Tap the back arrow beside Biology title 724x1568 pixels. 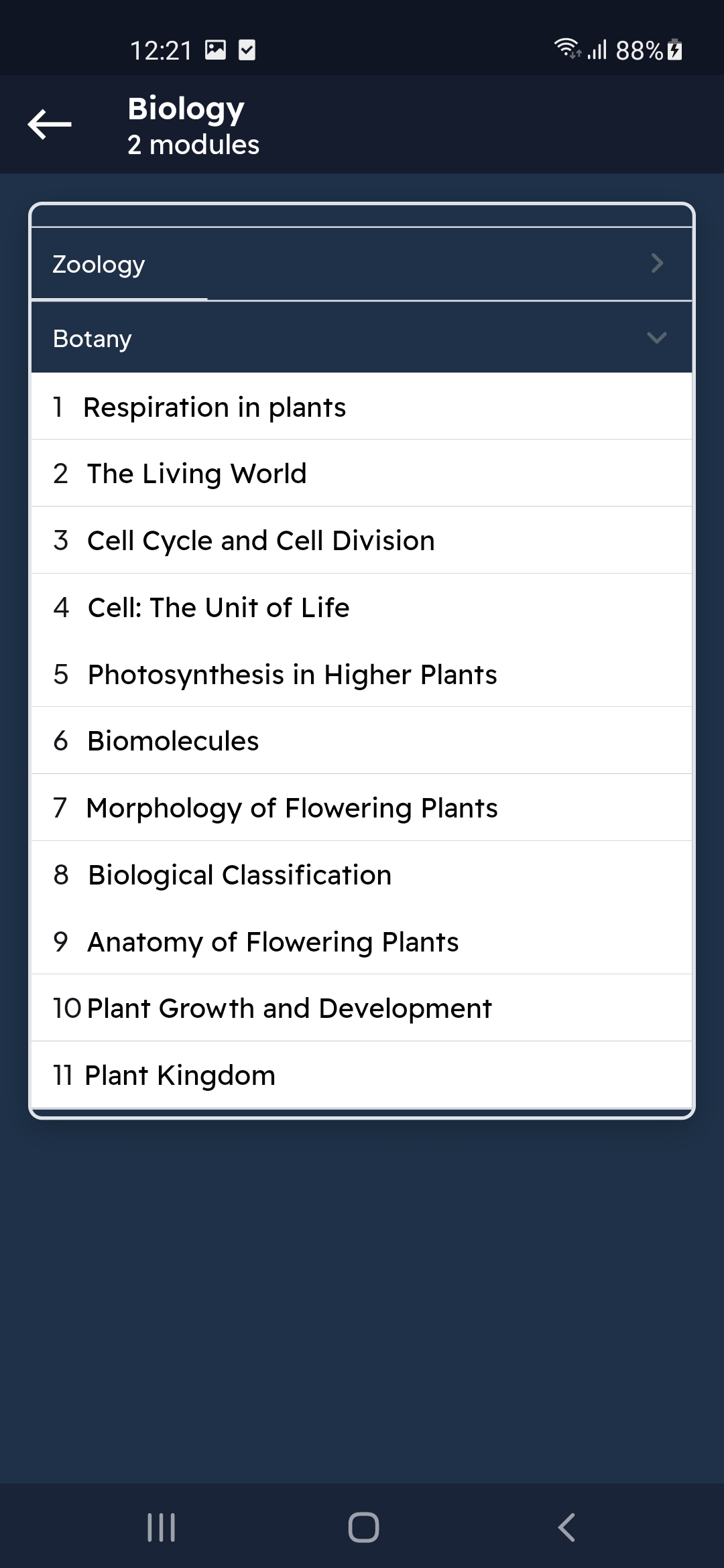[x=48, y=123]
